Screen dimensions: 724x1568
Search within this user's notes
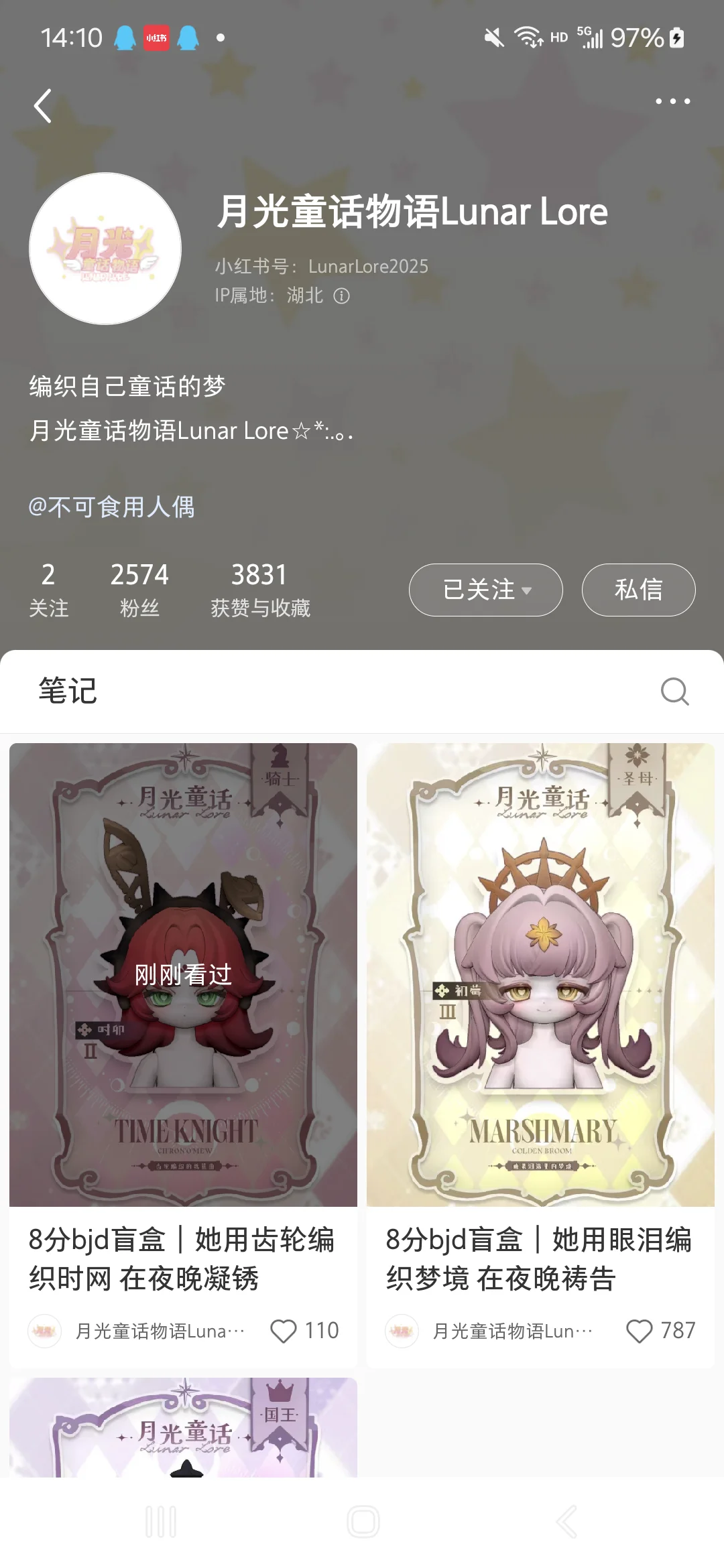coord(674,692)
